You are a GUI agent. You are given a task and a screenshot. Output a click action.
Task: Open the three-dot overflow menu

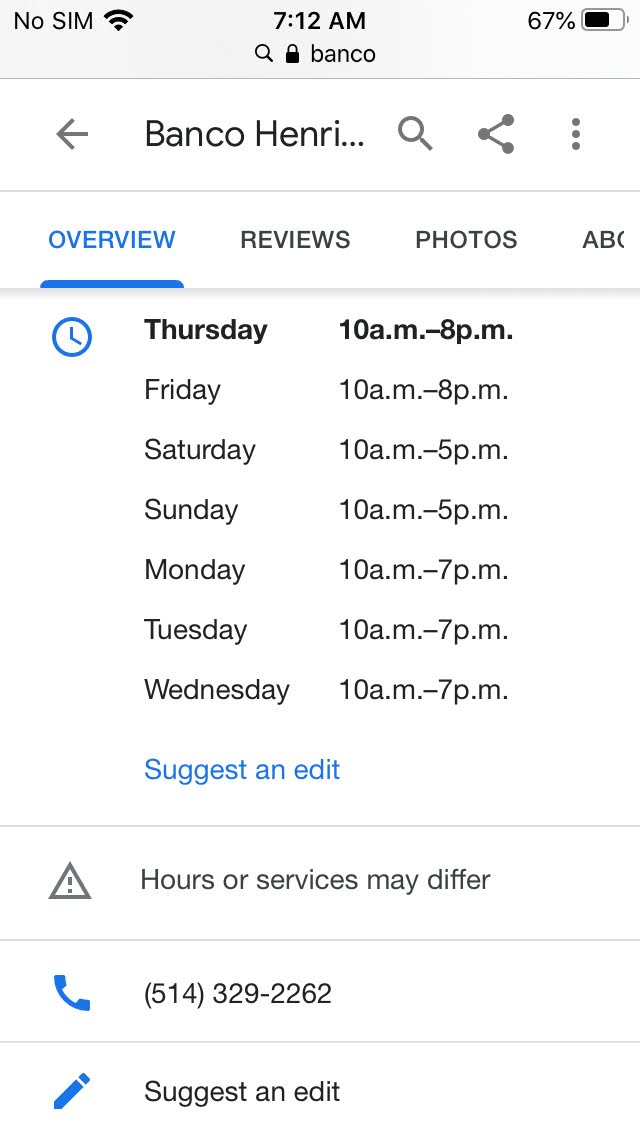(x=575, y=134)
